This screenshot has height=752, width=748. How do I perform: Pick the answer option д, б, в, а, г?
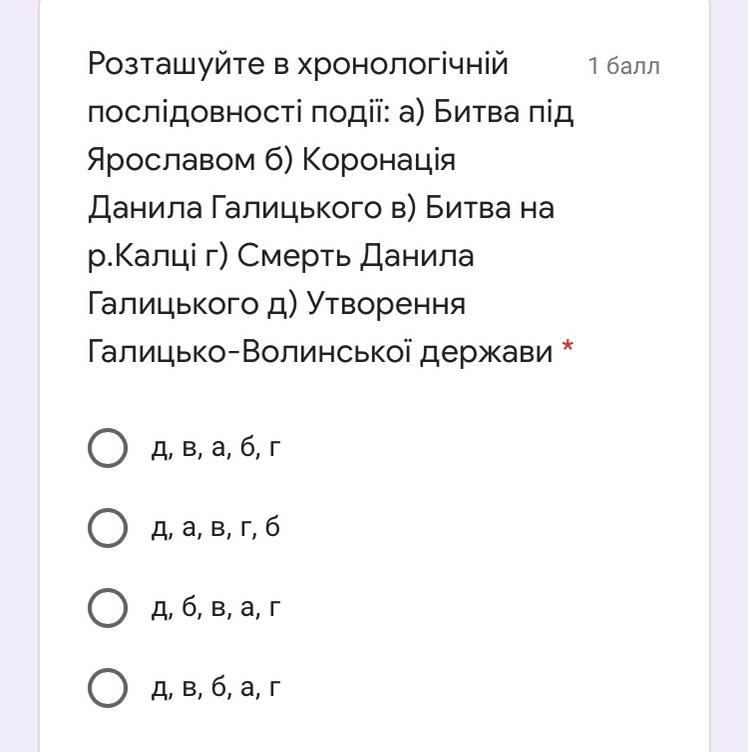click(x=108, y=608)
